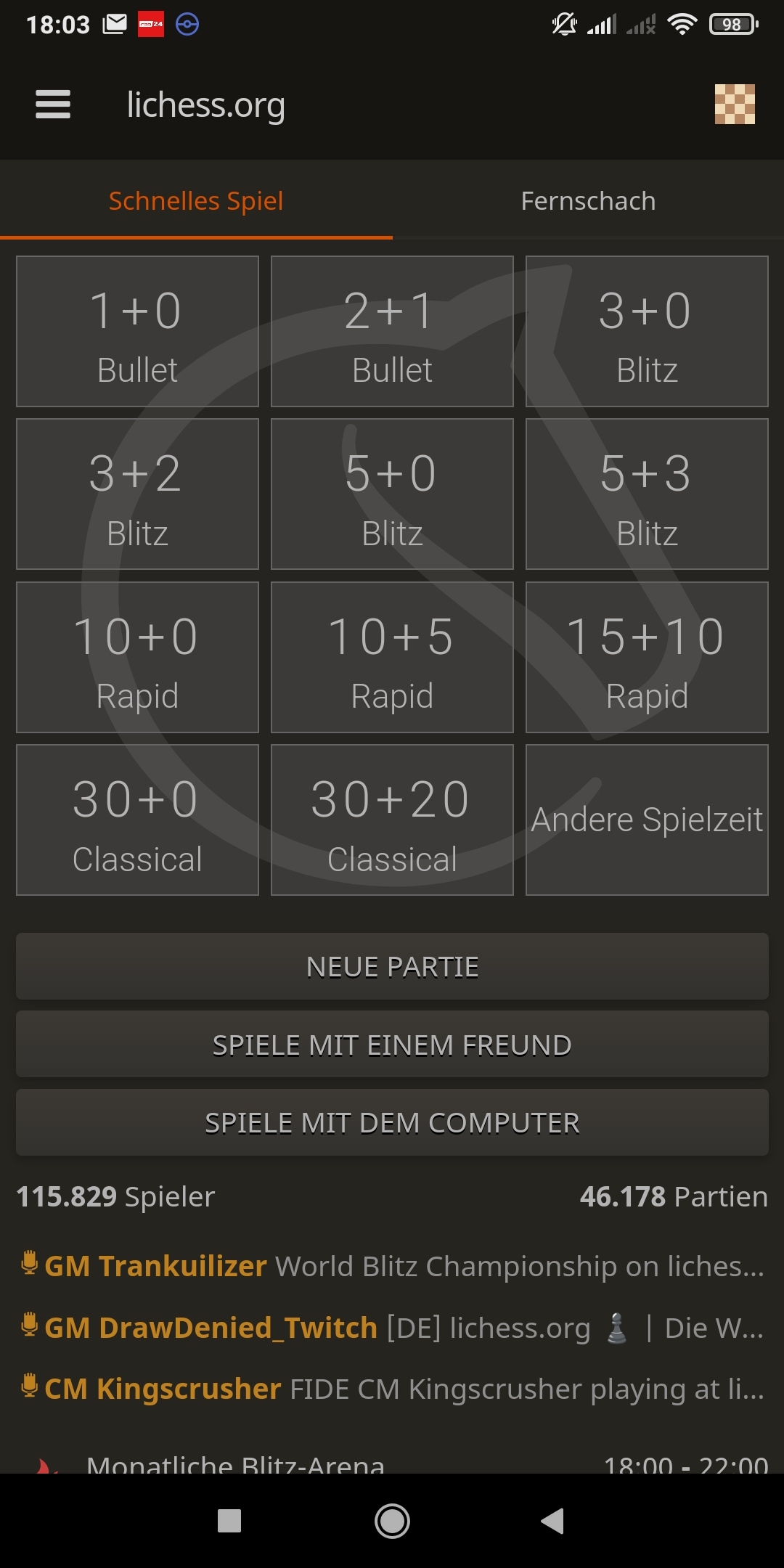Pick the 30+20 Classical tile

(392, 820)
